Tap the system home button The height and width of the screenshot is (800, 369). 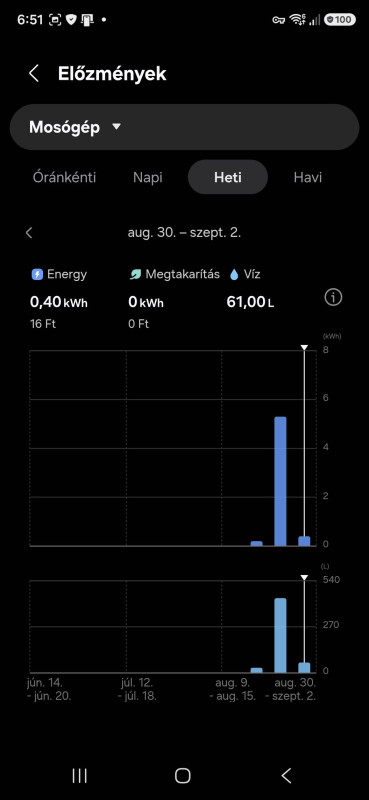tap(183, 776)
